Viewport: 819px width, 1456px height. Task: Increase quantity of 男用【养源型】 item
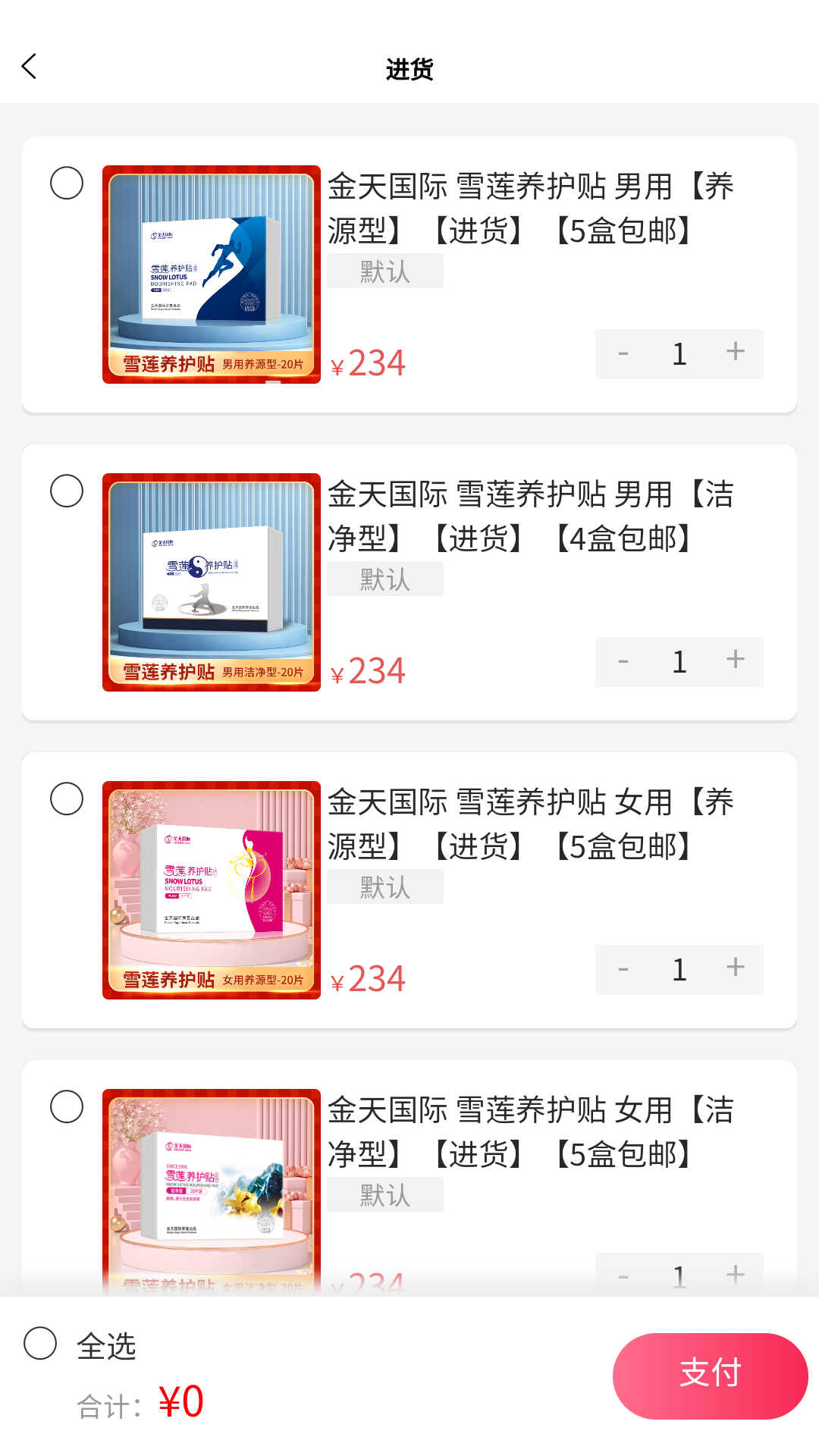[735, 353]
